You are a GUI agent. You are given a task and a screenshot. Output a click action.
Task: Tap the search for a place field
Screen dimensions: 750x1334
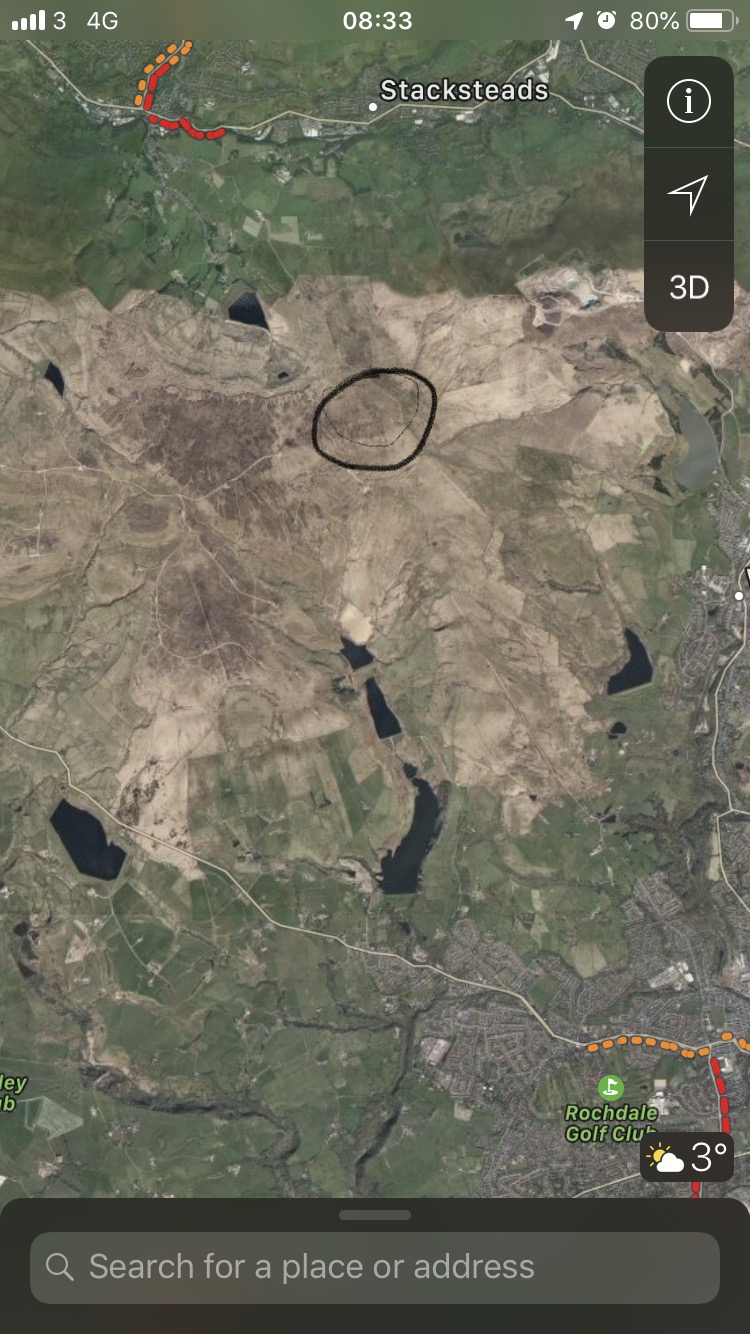(375, 1267)
